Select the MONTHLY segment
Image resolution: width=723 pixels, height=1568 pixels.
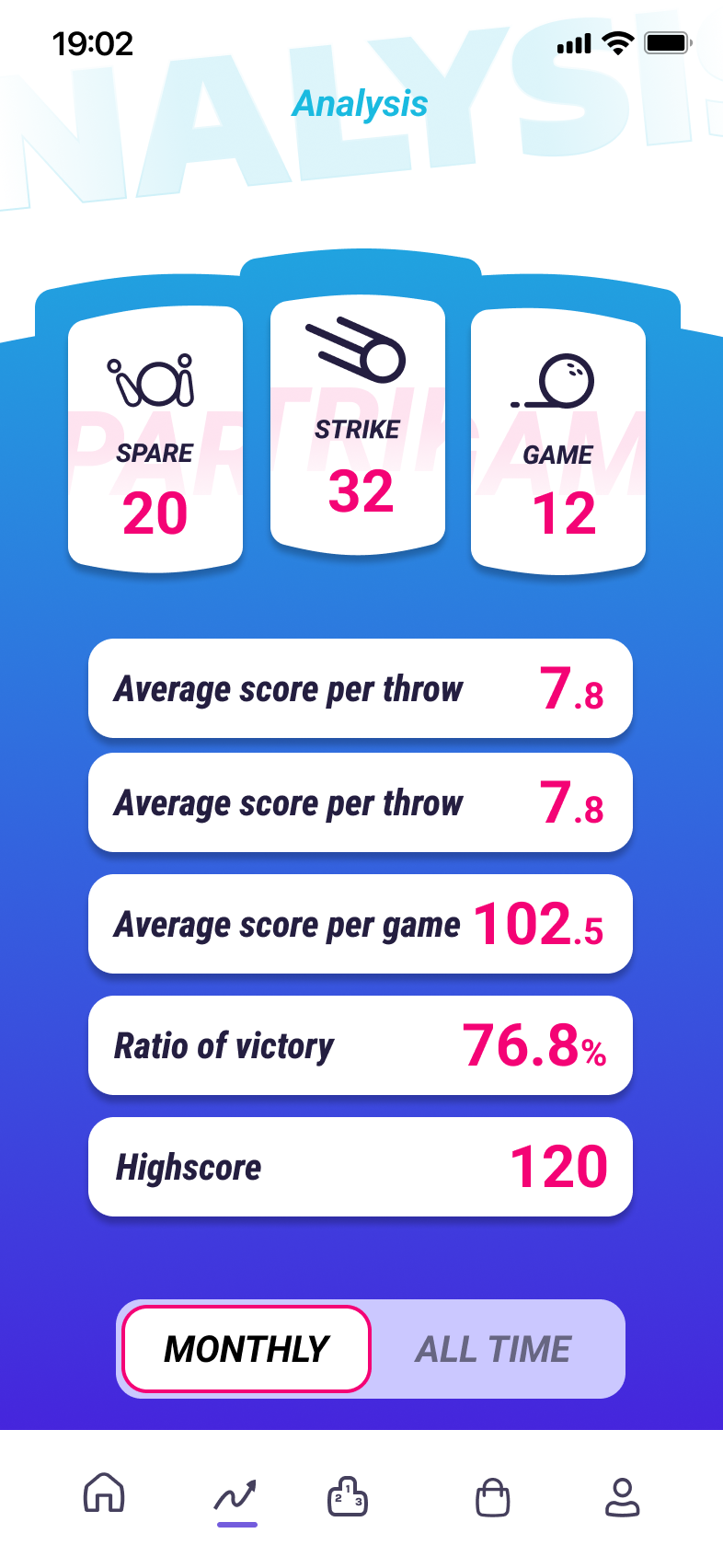[x=247, y=1349]
